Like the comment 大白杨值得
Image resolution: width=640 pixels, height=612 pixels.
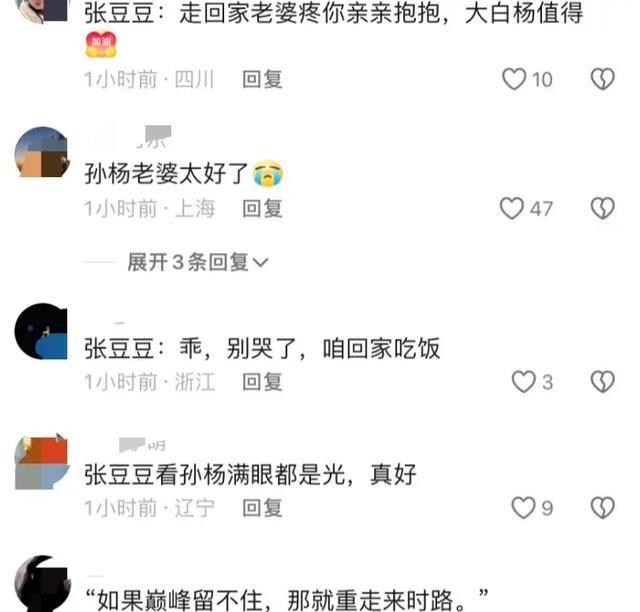click(x=514, y=79)
